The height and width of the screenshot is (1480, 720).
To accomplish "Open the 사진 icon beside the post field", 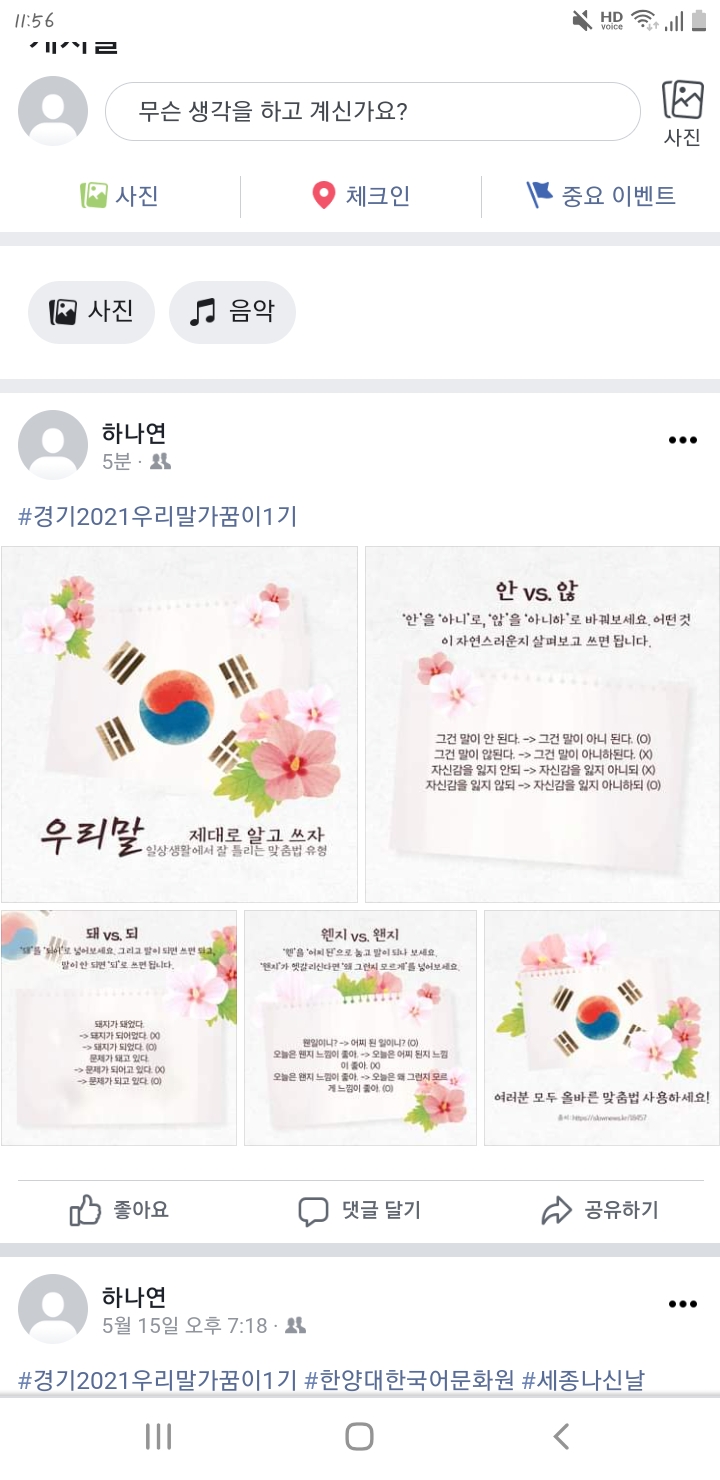I will 683,112.
